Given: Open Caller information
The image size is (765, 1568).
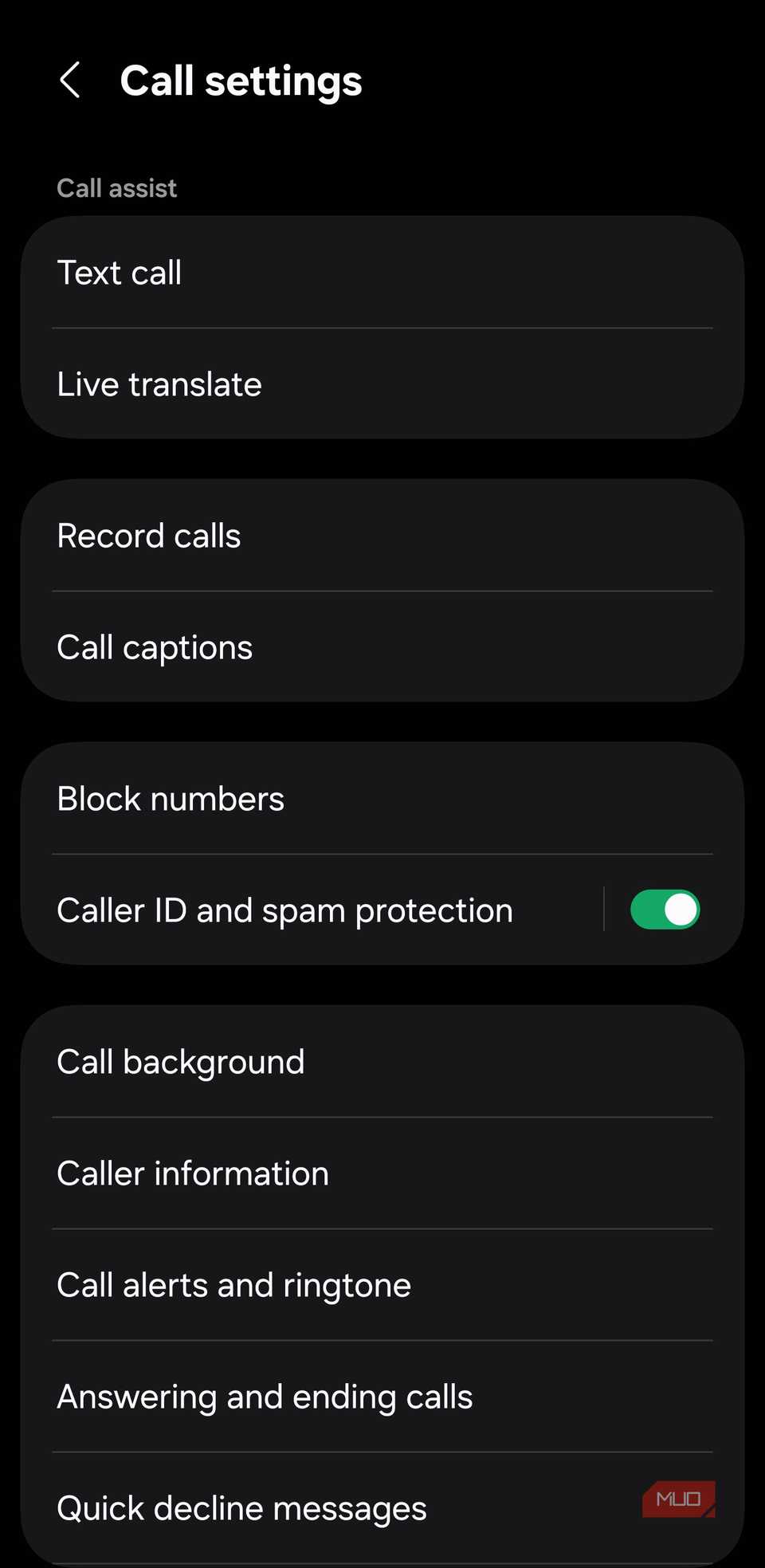Looking at the screenshot, I should pyautogui.click(x=381, y=1173).
